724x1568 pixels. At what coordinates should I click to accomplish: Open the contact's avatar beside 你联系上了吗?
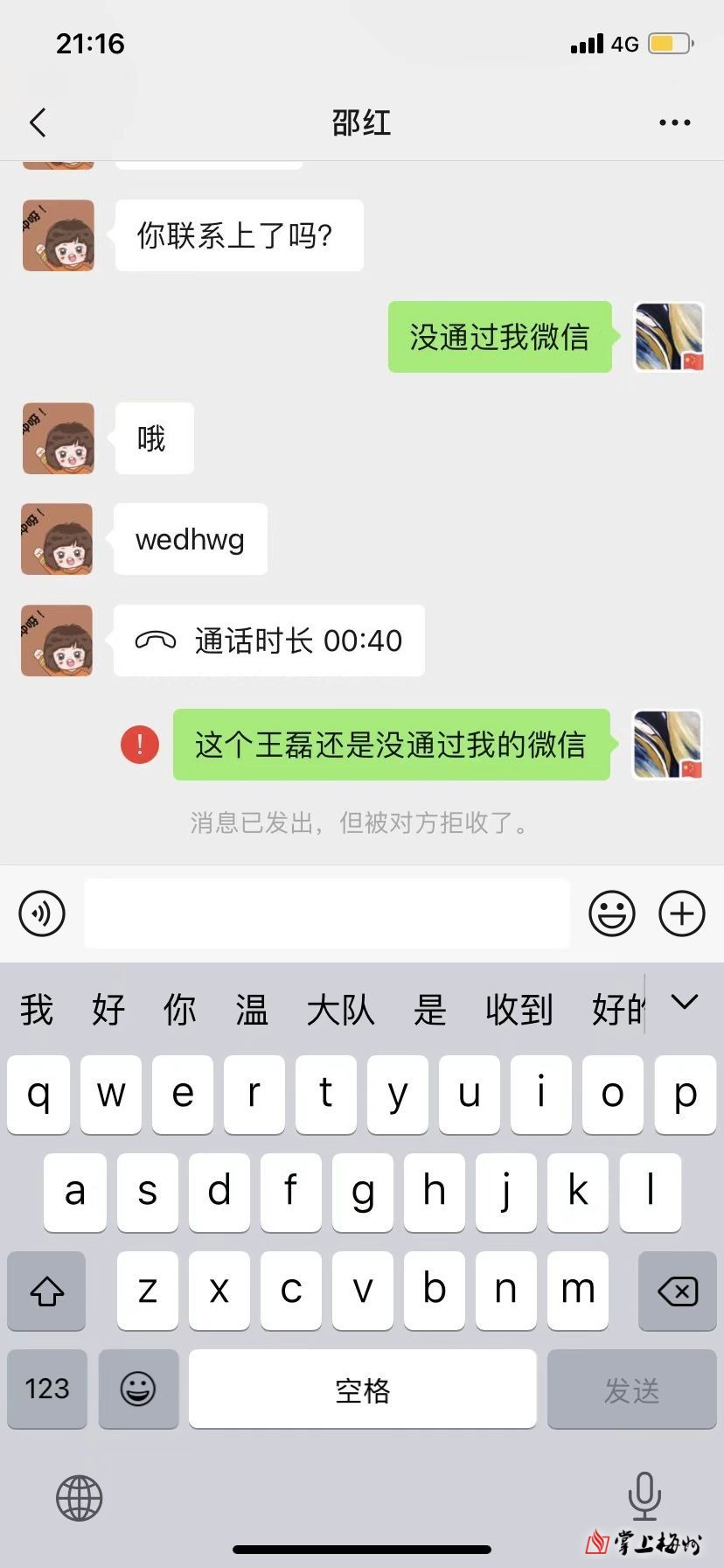click(58, 235)
